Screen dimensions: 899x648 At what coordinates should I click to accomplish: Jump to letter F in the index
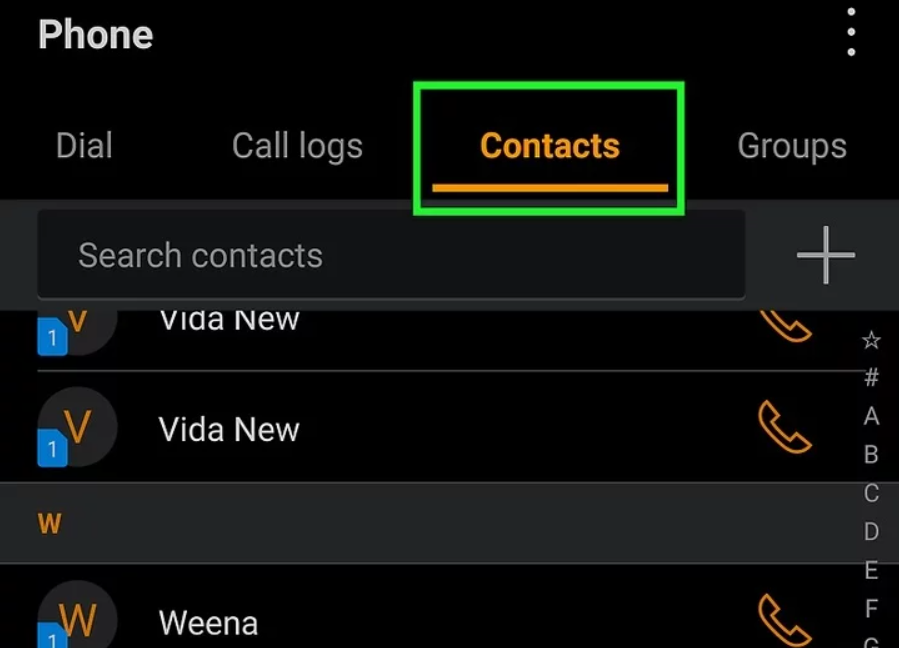871,608
